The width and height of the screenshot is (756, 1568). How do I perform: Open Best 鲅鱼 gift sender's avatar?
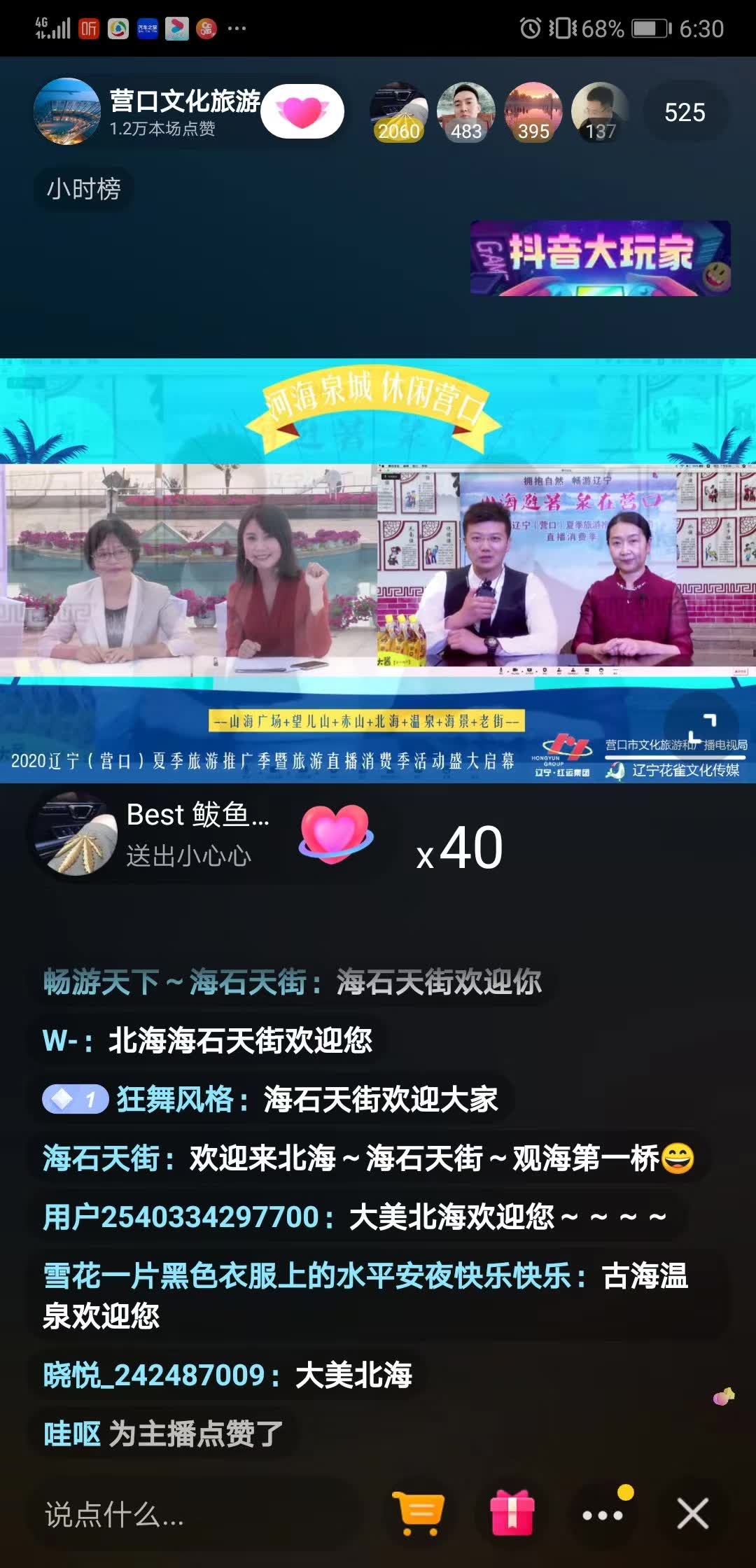76,834
